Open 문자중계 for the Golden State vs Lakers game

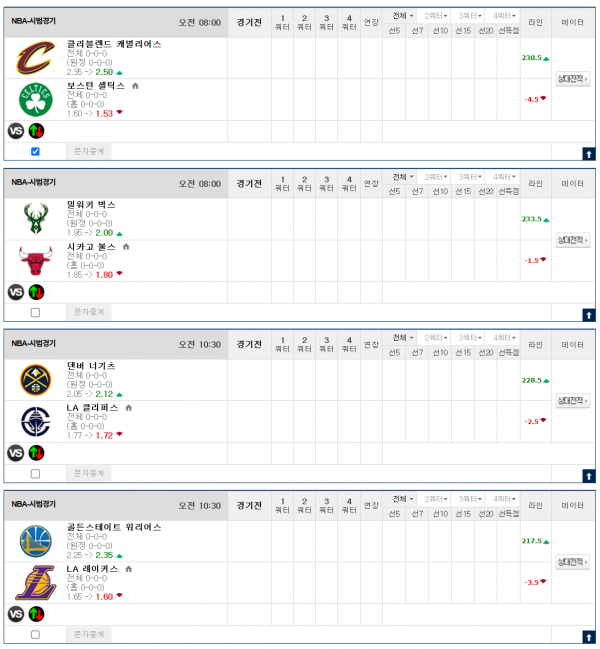tap(89, 634)
